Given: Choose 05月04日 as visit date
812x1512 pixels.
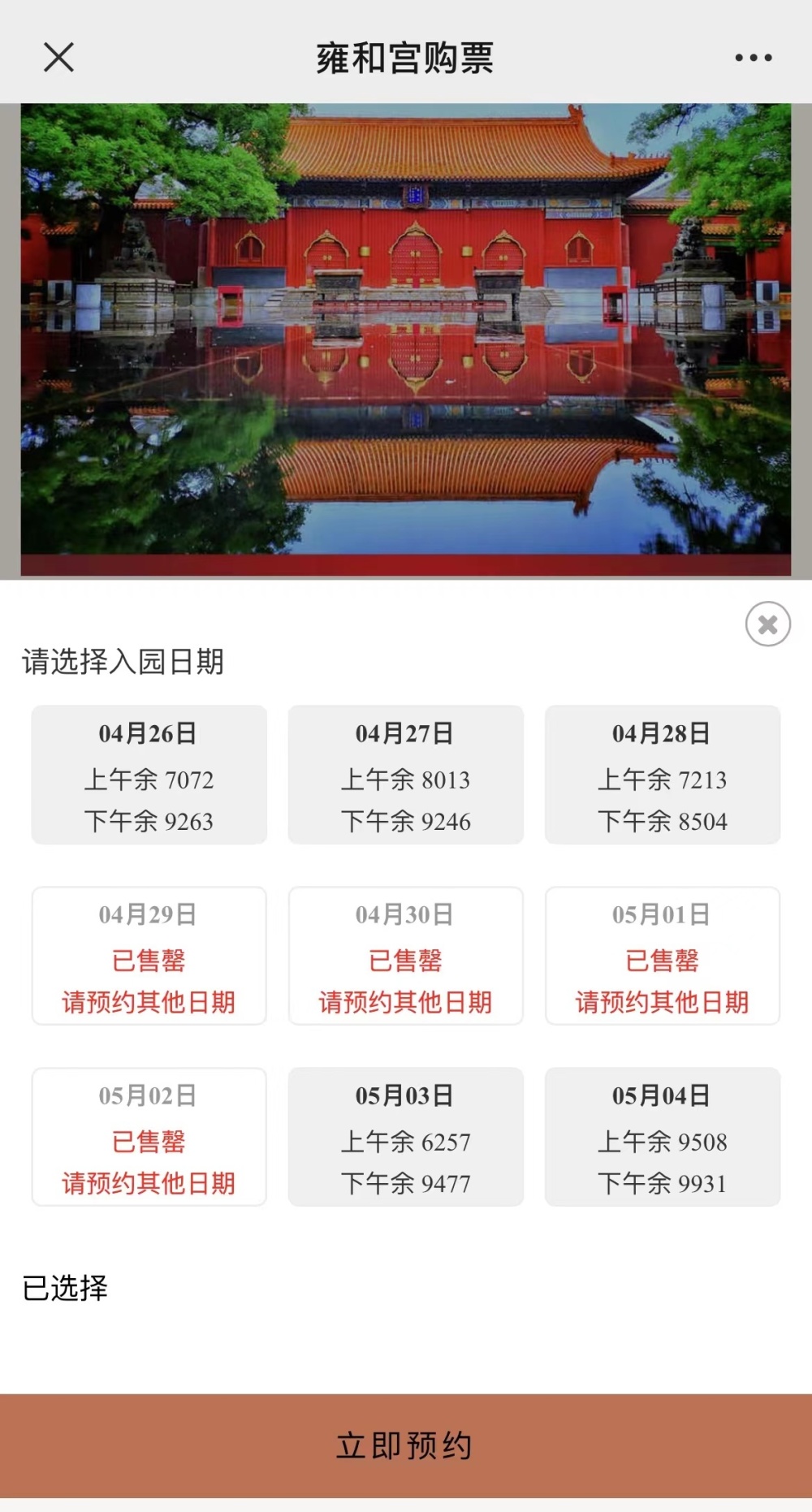Looking at the screenshot, I should point(663,1137).
